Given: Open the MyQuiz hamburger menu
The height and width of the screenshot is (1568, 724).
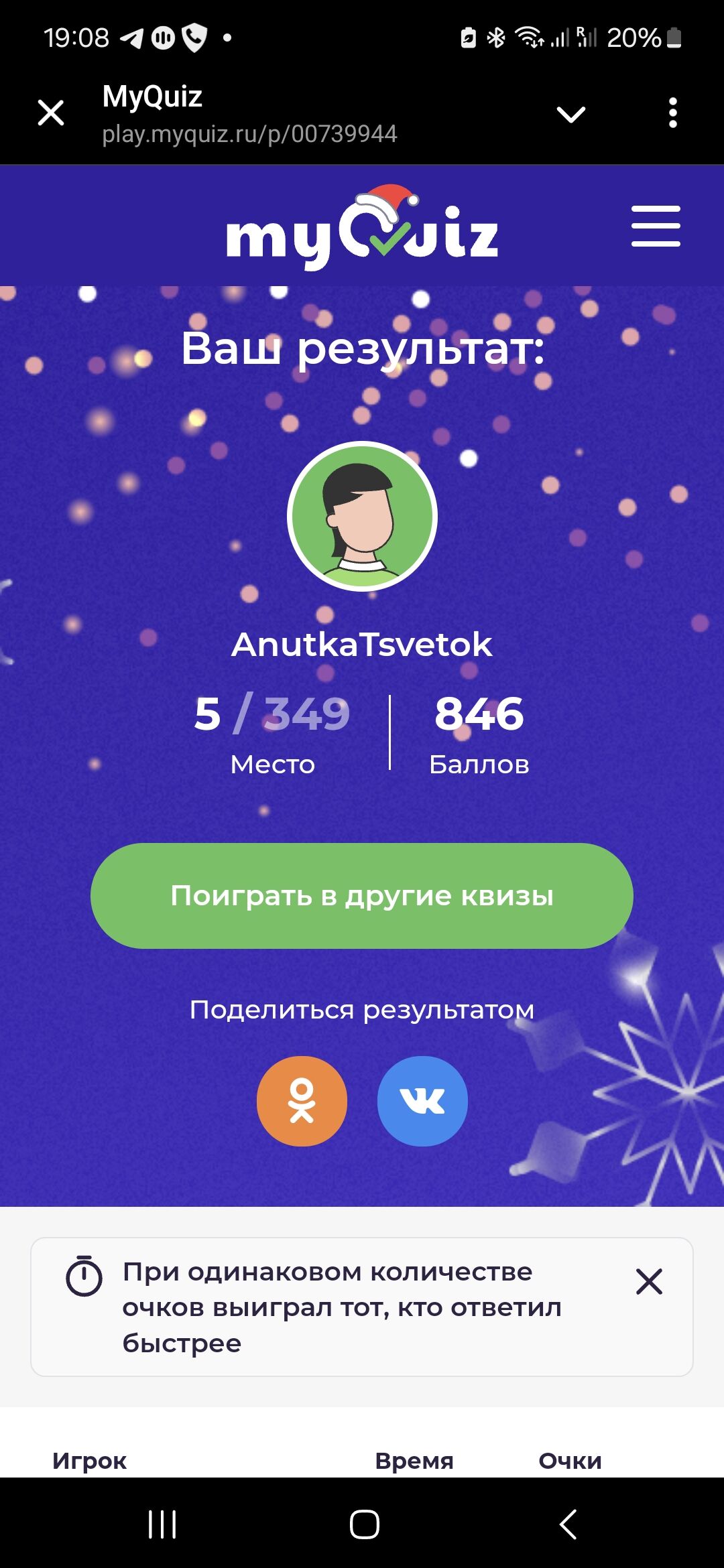Looking at the screenshot, I should (655, 226).
